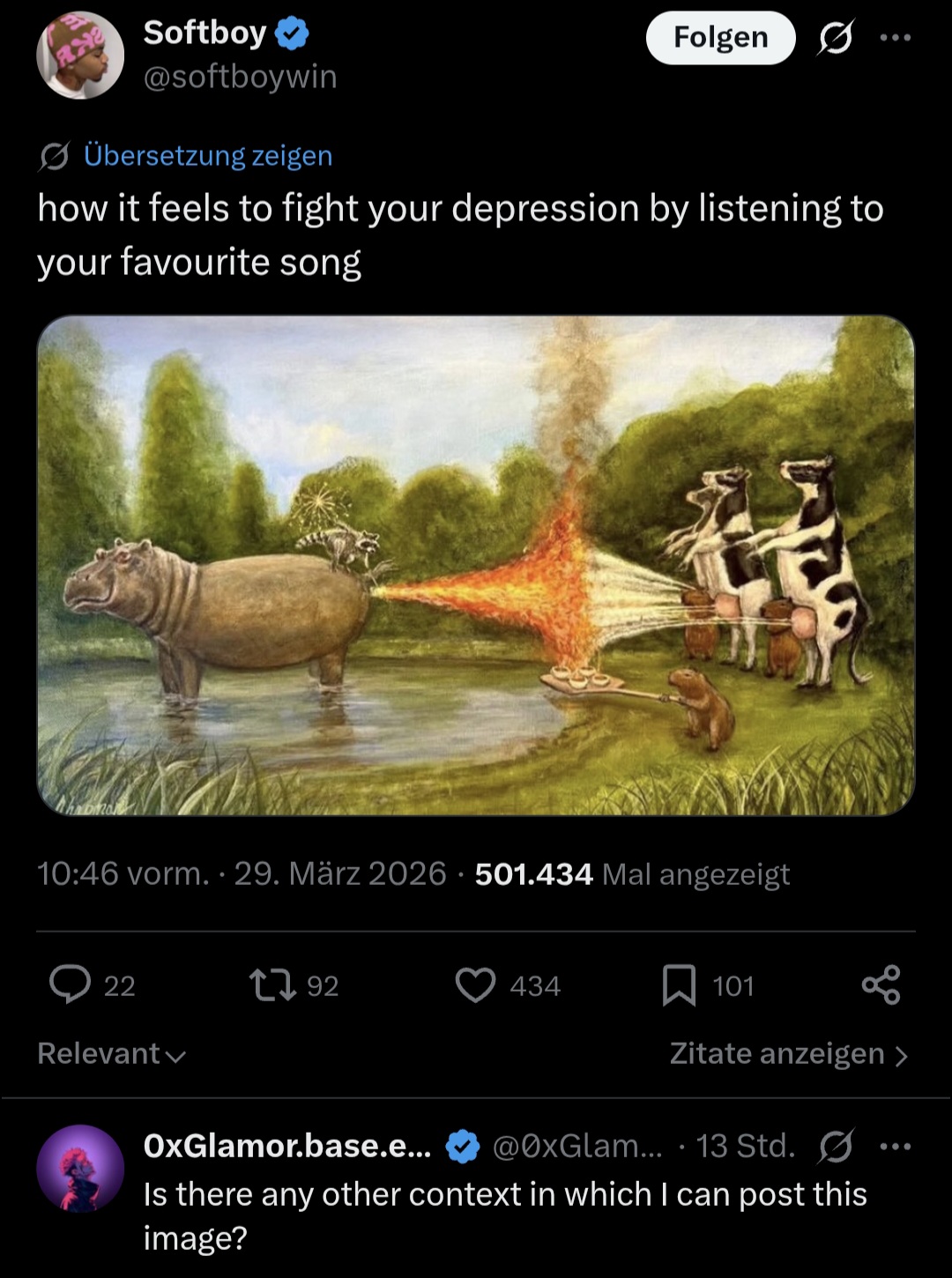
Task: Share Softboy's post
Action: click(x=881, y=985)
